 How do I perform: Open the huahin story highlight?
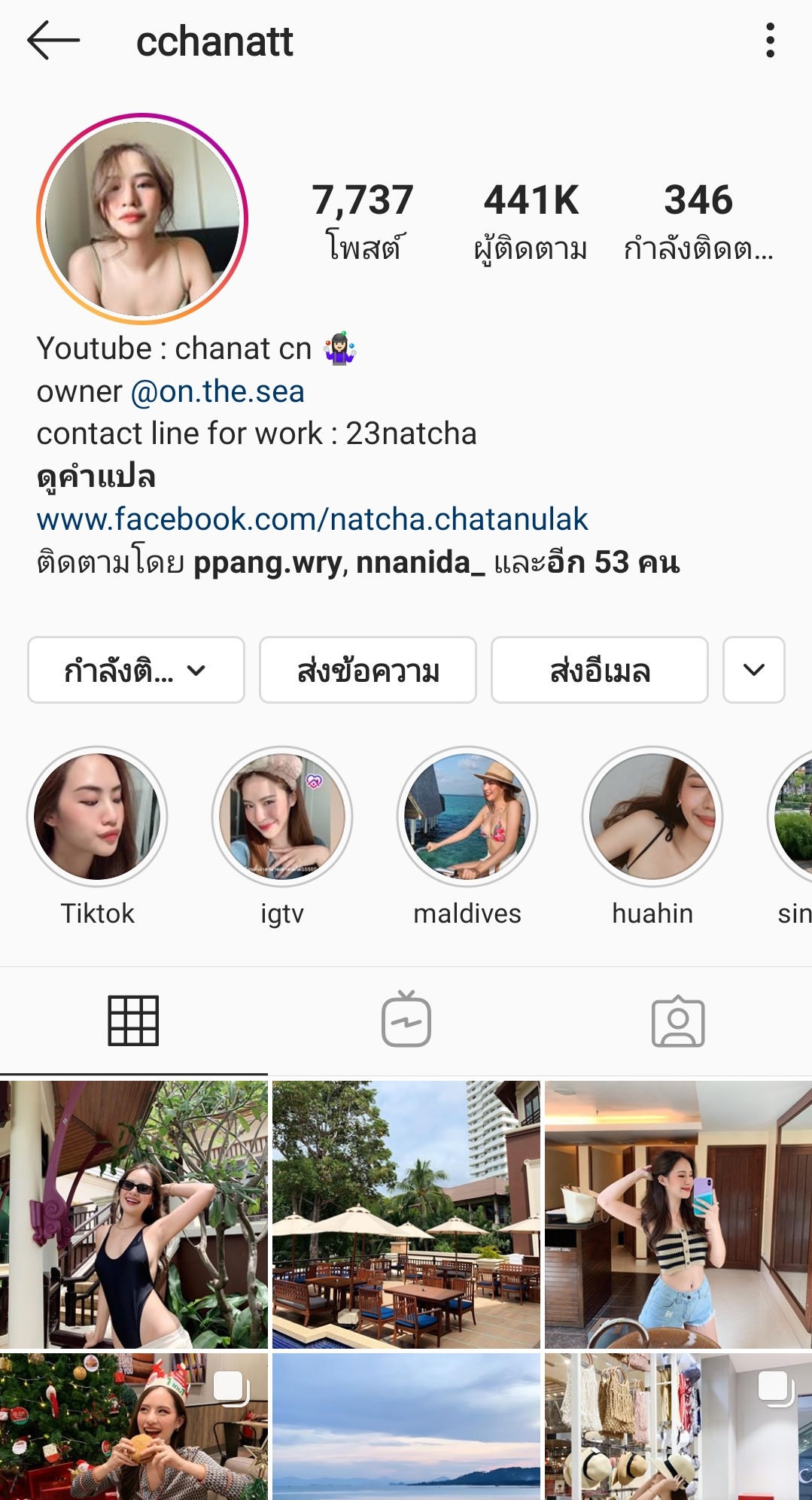point(652,817)
